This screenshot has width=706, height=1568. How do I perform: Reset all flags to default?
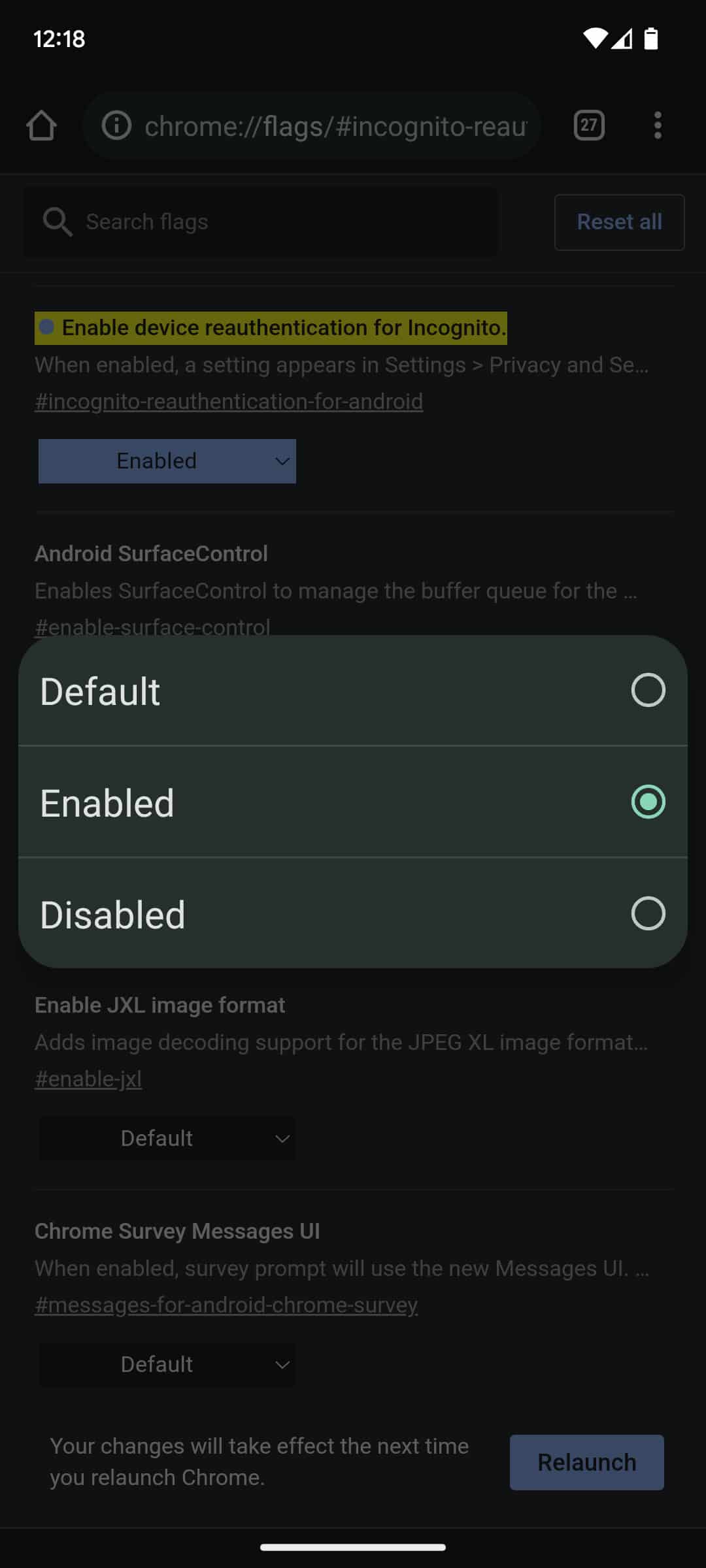pos(619,222)
